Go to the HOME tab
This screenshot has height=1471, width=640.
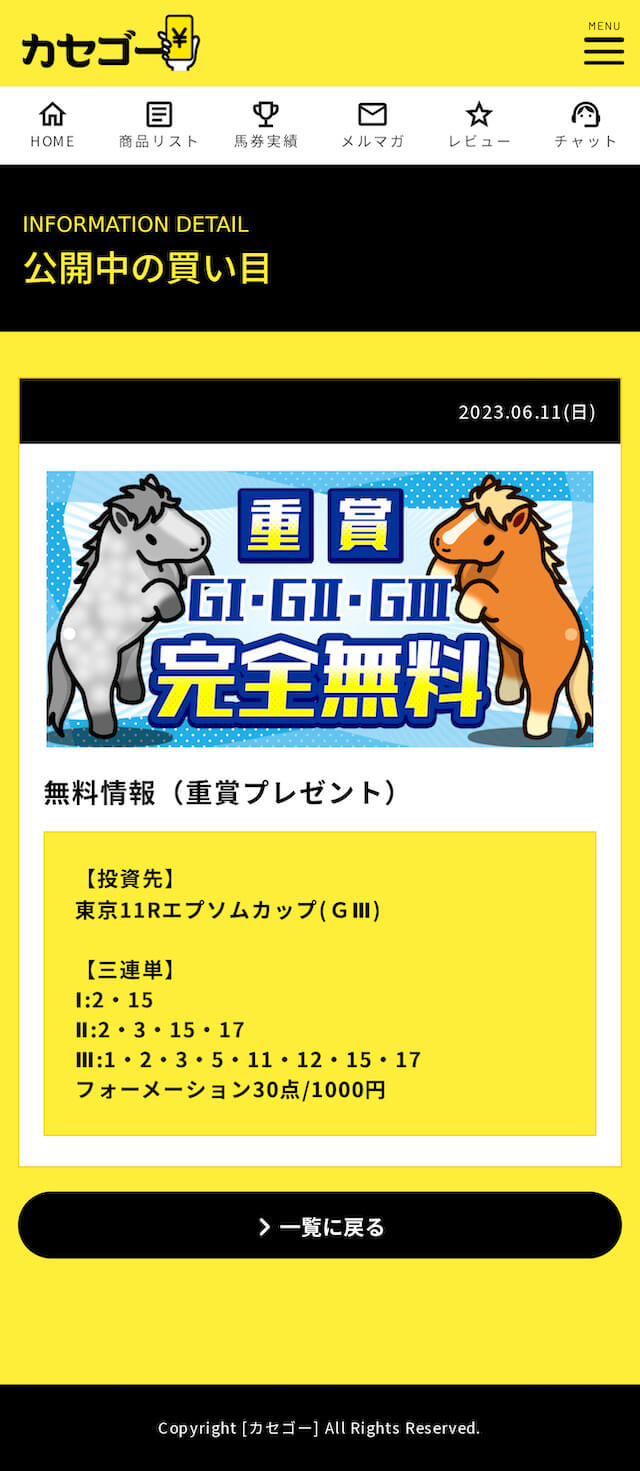pyautogui.click(x=53, y=125)
